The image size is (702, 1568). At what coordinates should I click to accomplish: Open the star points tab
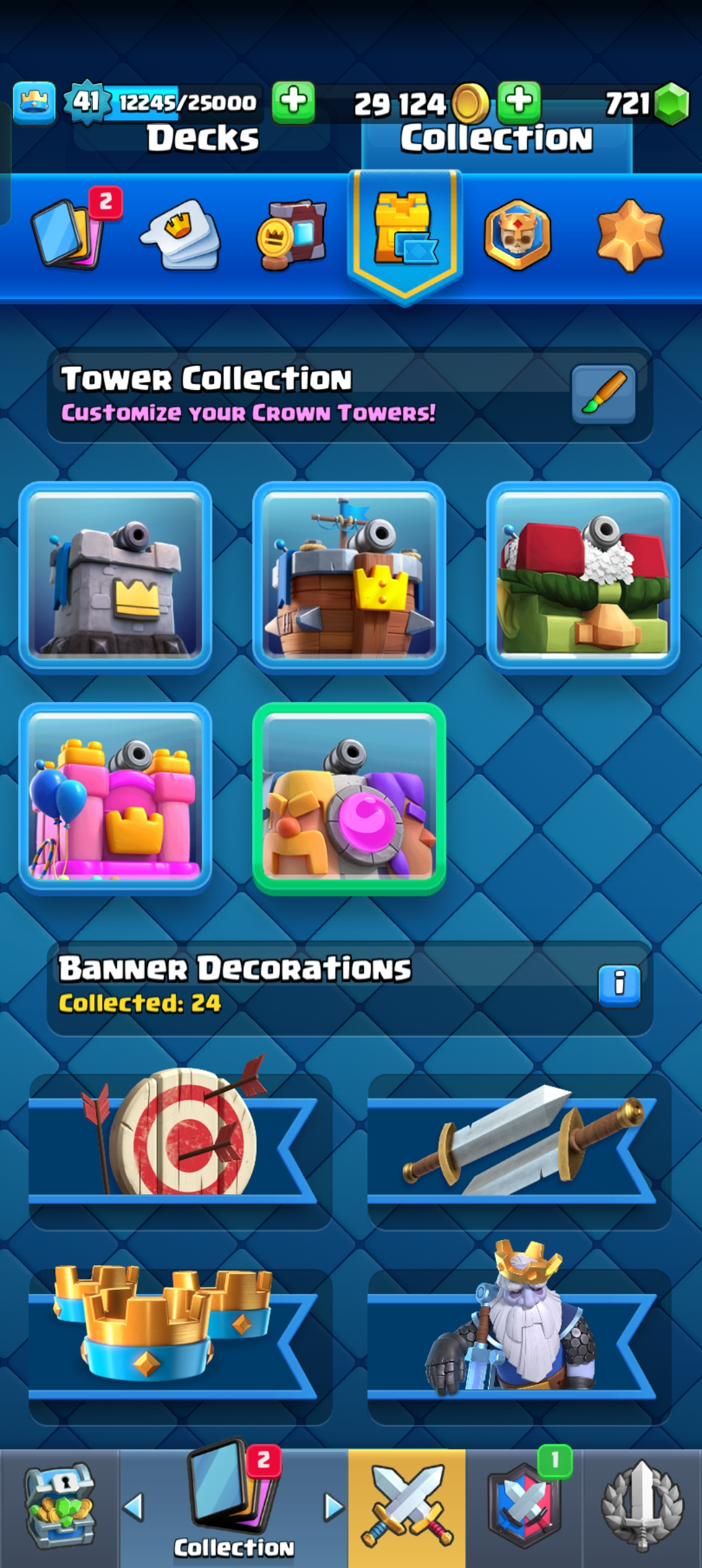629,235
